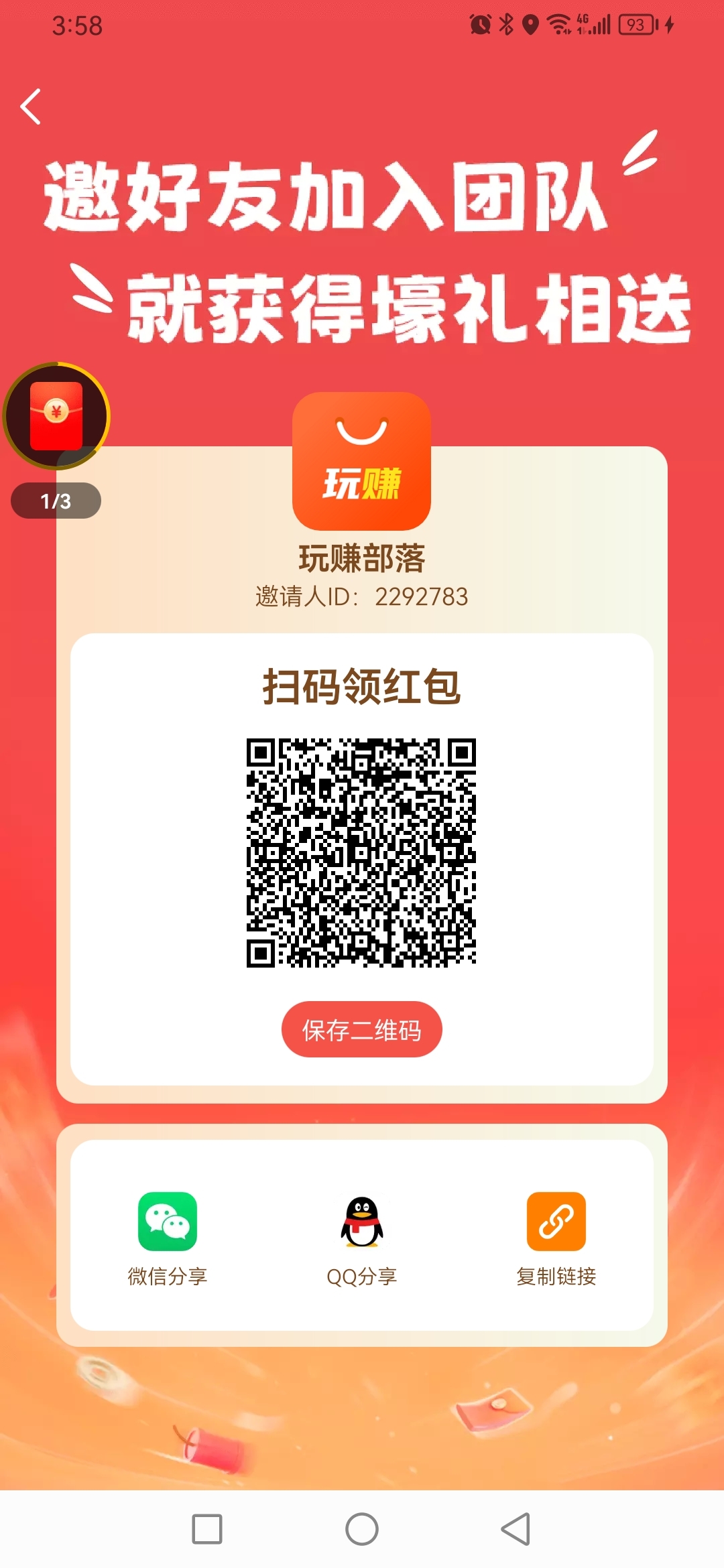Image resolution: width=724 pixels, height=1568 pixels.
Task: Go back using the top-left arrow
Action: 31,107
